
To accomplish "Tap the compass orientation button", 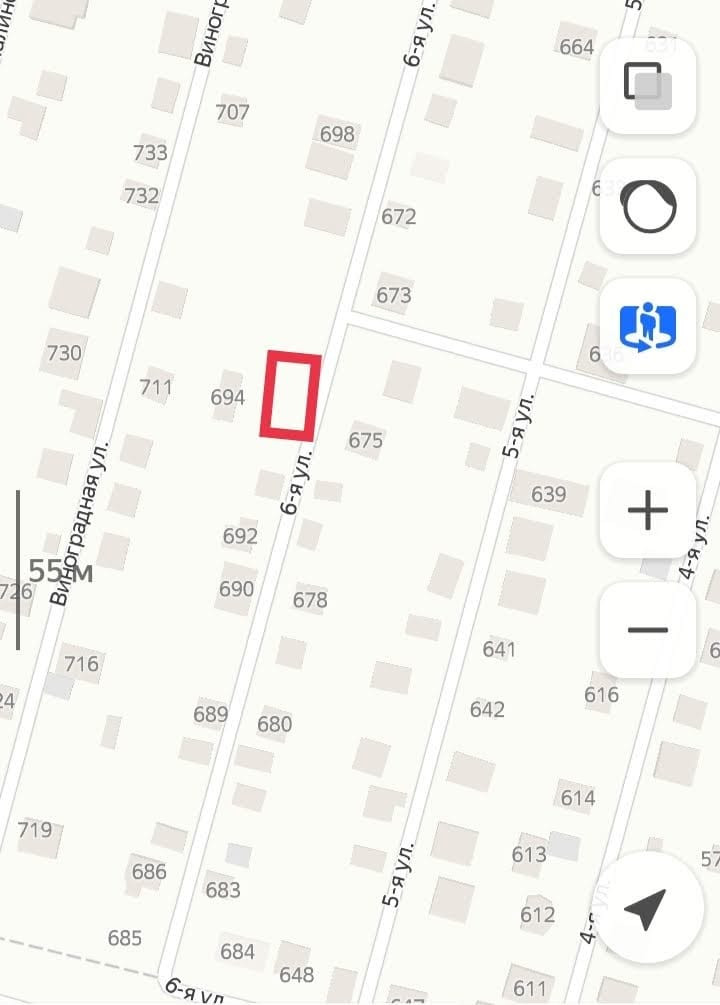I will (648, 207).
